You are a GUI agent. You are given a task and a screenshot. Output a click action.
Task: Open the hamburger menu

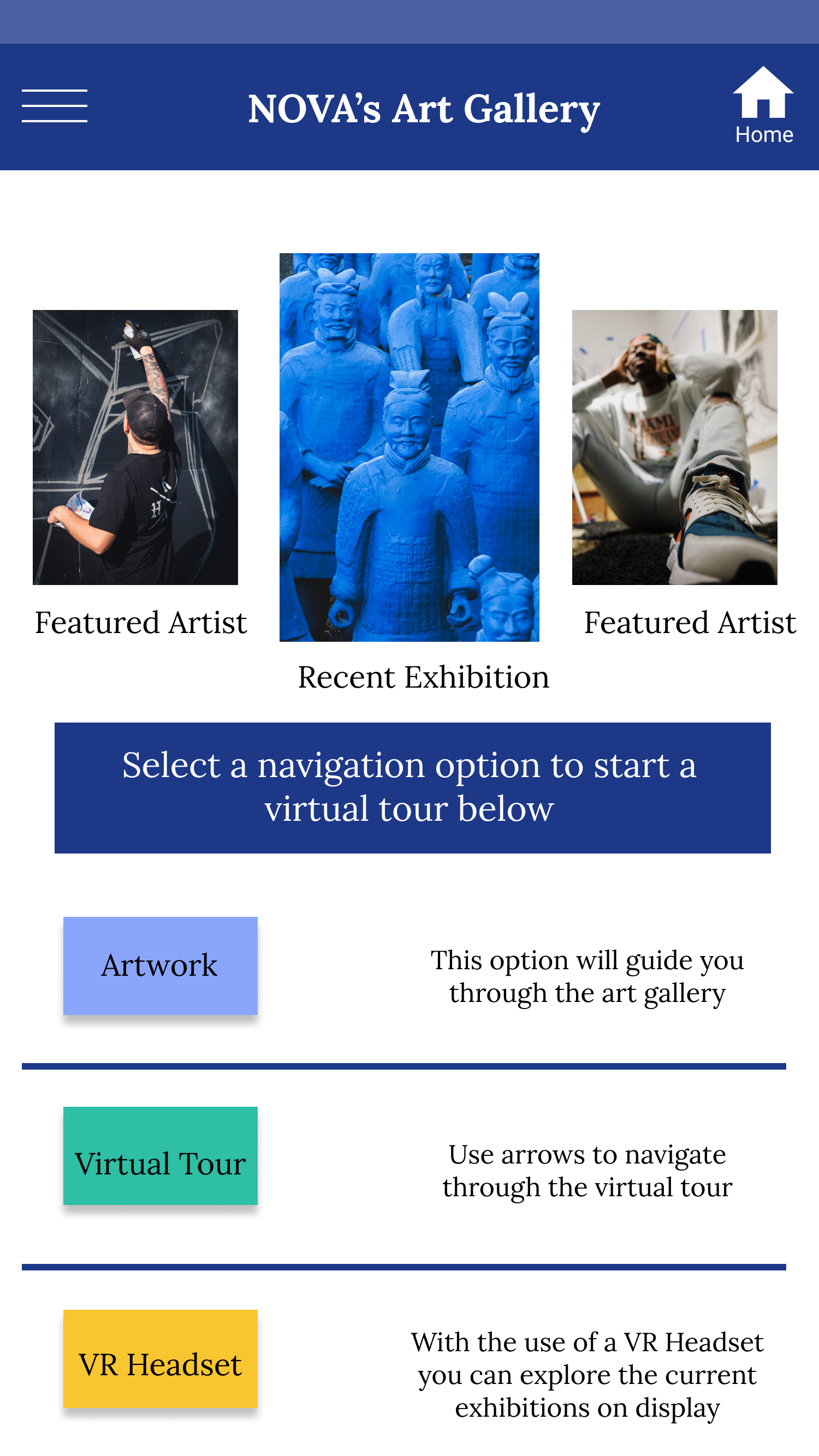(54, 106)
